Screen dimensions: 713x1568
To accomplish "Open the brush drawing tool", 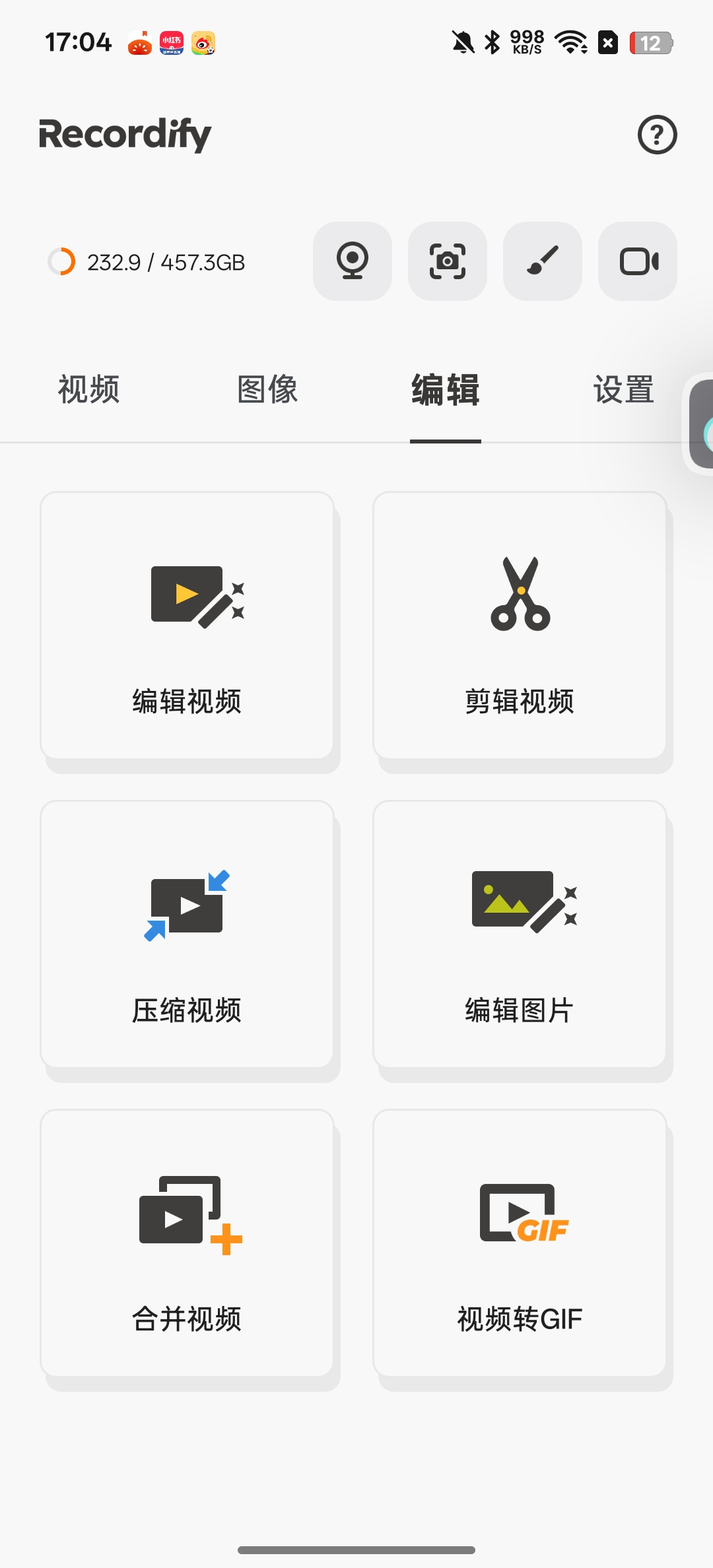I will click(543, 261).
